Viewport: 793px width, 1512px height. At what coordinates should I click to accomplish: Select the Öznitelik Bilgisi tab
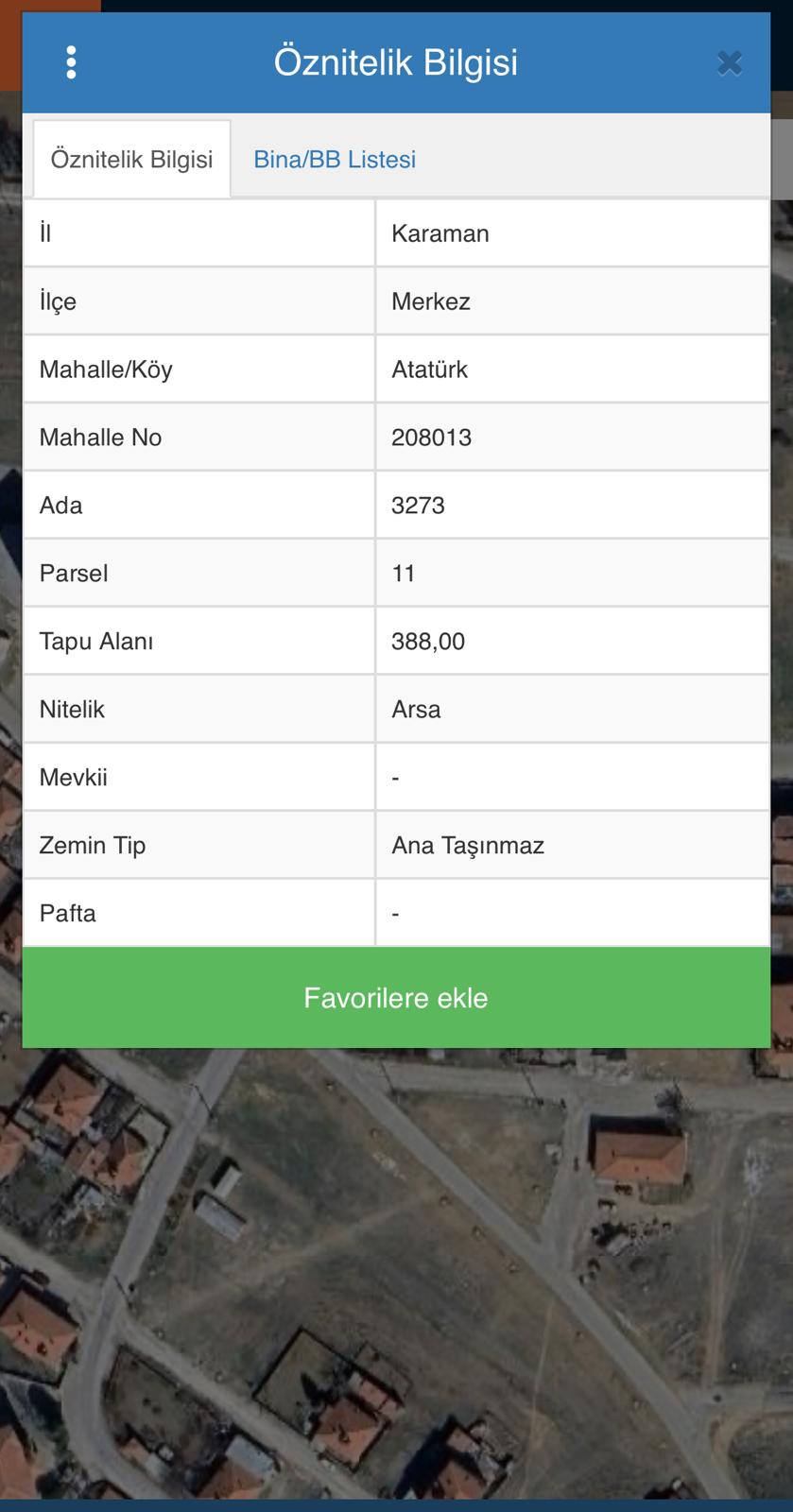coord(131,159)
